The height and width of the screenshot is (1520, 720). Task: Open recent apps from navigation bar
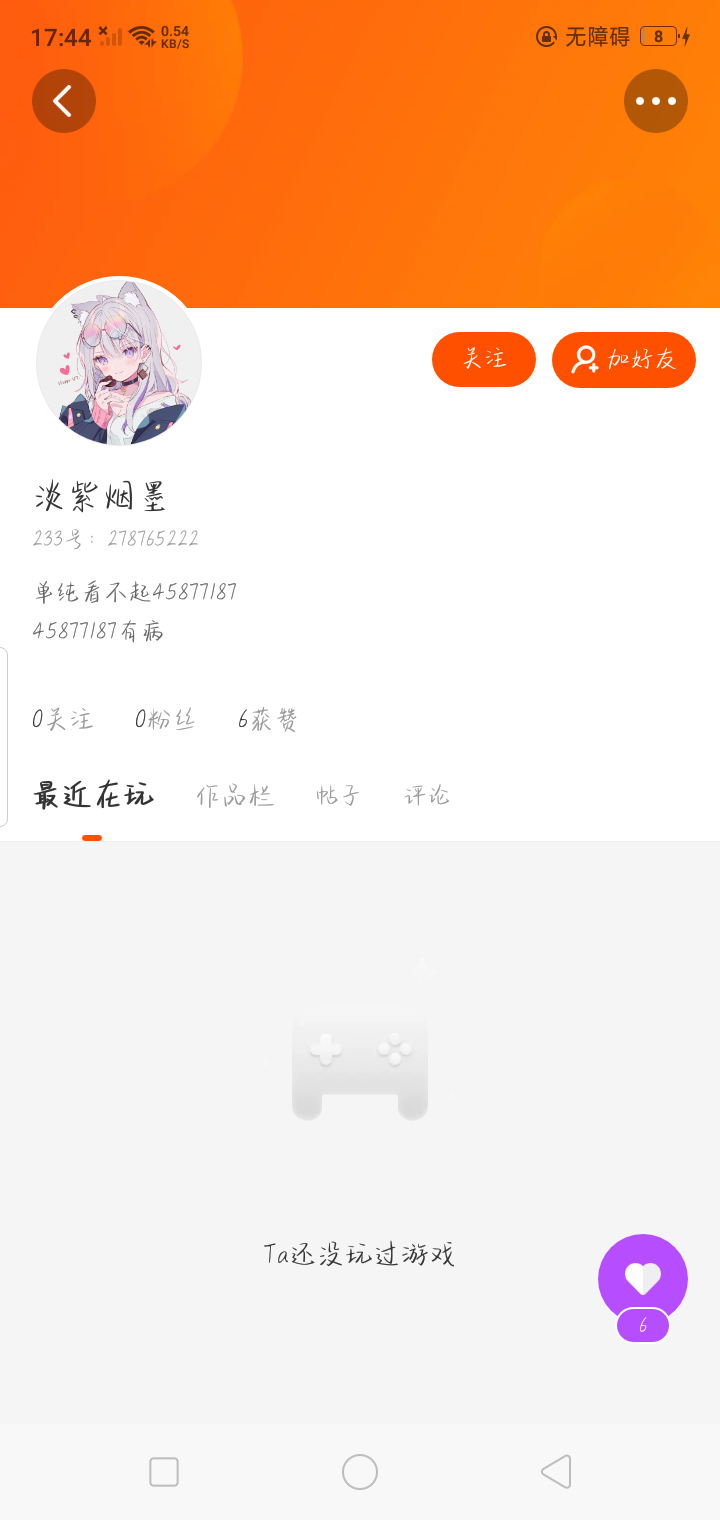pyautogui.click(x=164, y=1472)
